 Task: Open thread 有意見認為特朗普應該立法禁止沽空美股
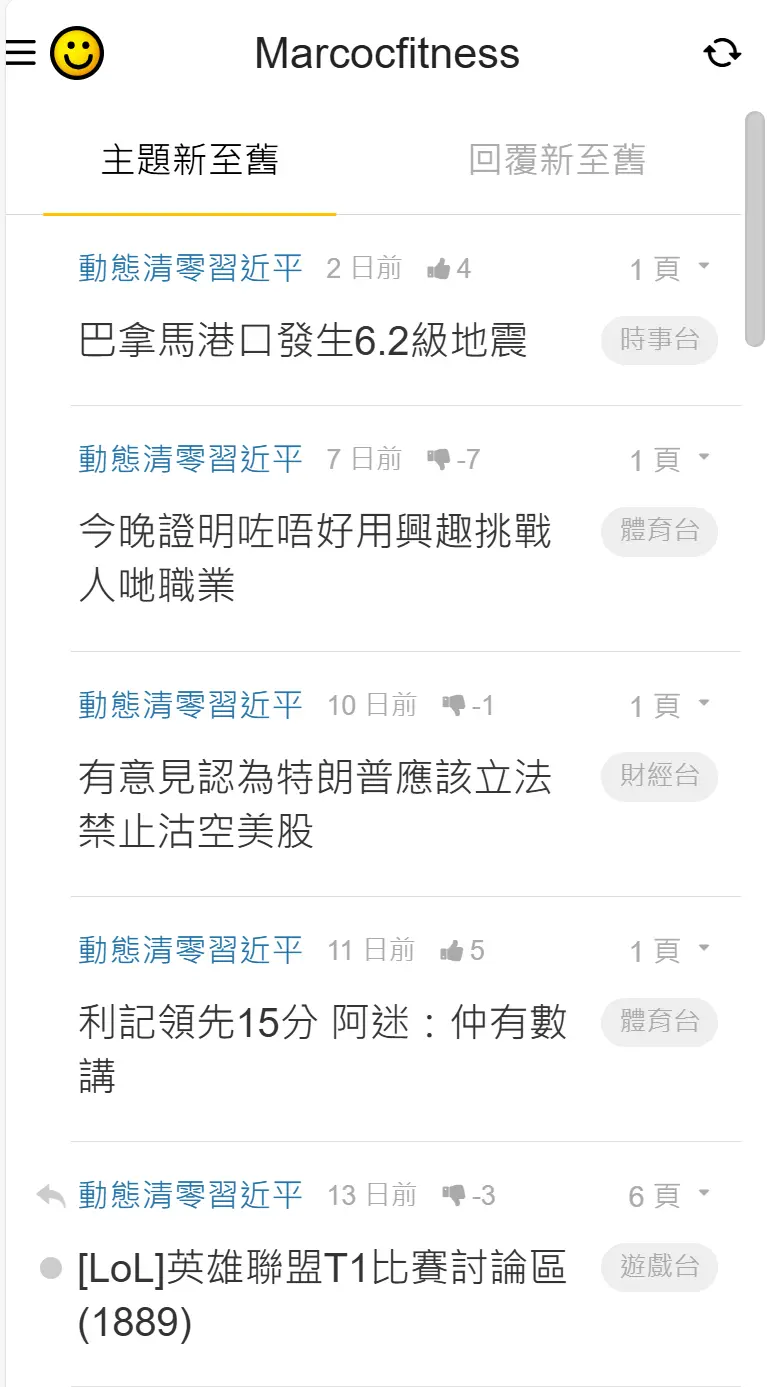click(315, 803)
